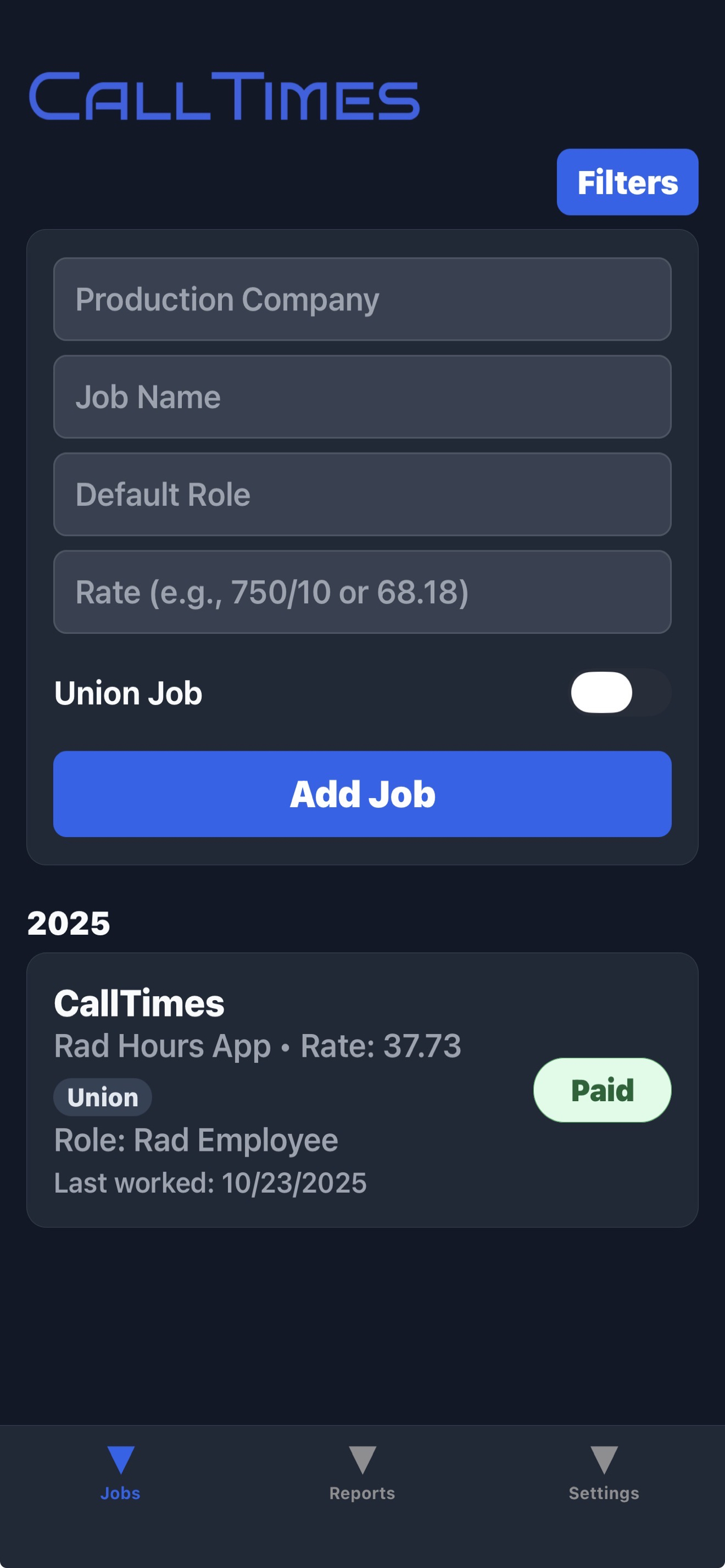Switch to the Reports tab

362,1473
